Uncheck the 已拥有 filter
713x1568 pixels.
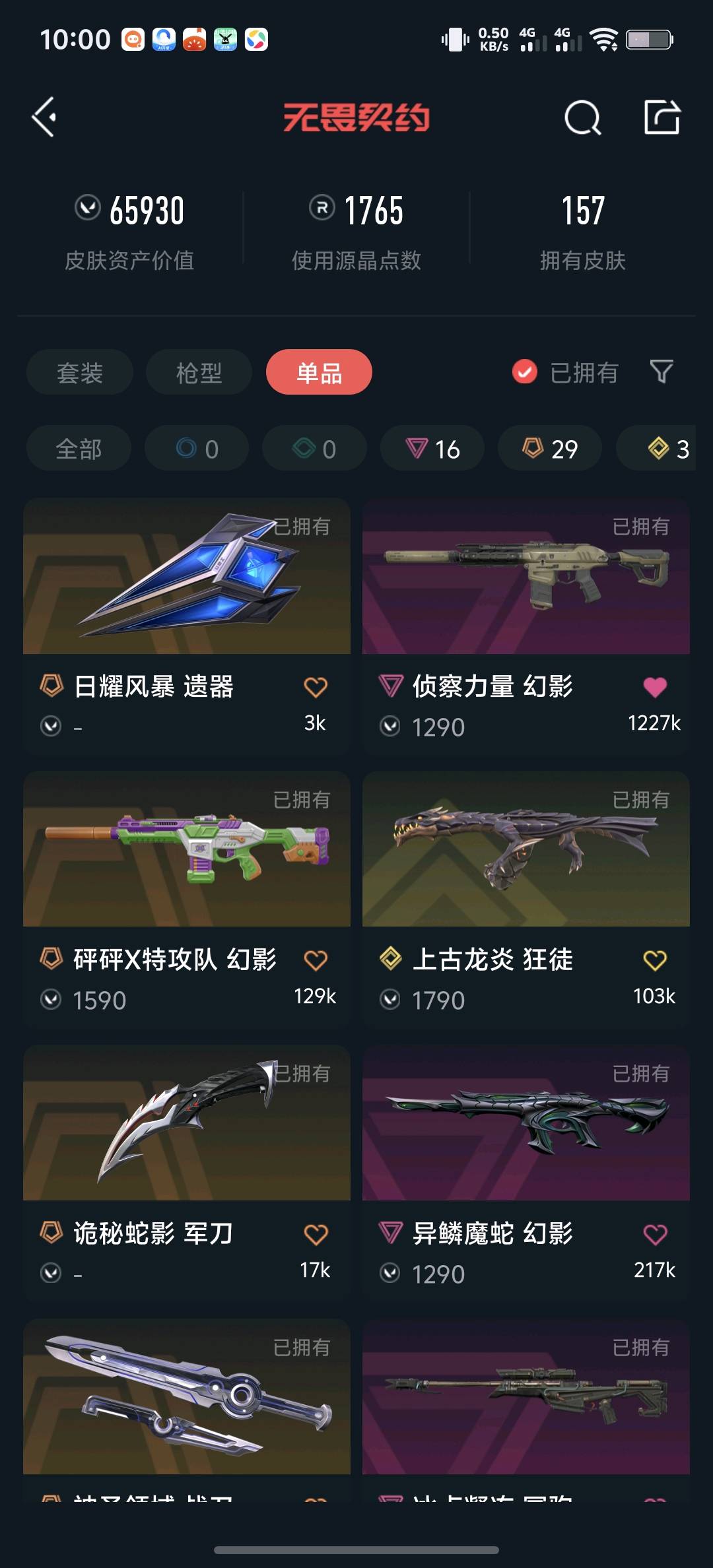pos(525,372)
